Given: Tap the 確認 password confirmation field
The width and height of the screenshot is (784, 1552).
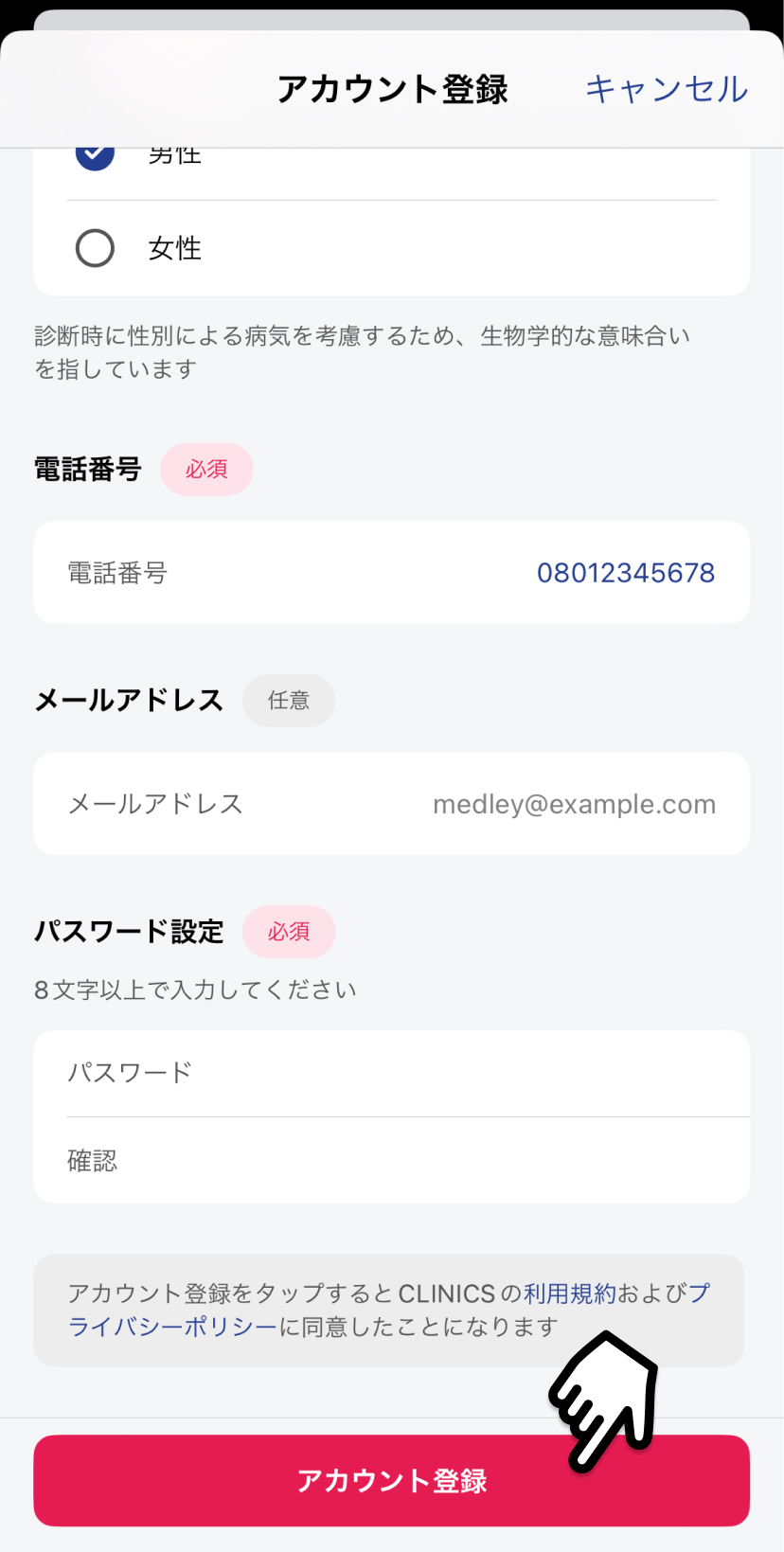Looking at the screenshot, I should coord(391,1161).
